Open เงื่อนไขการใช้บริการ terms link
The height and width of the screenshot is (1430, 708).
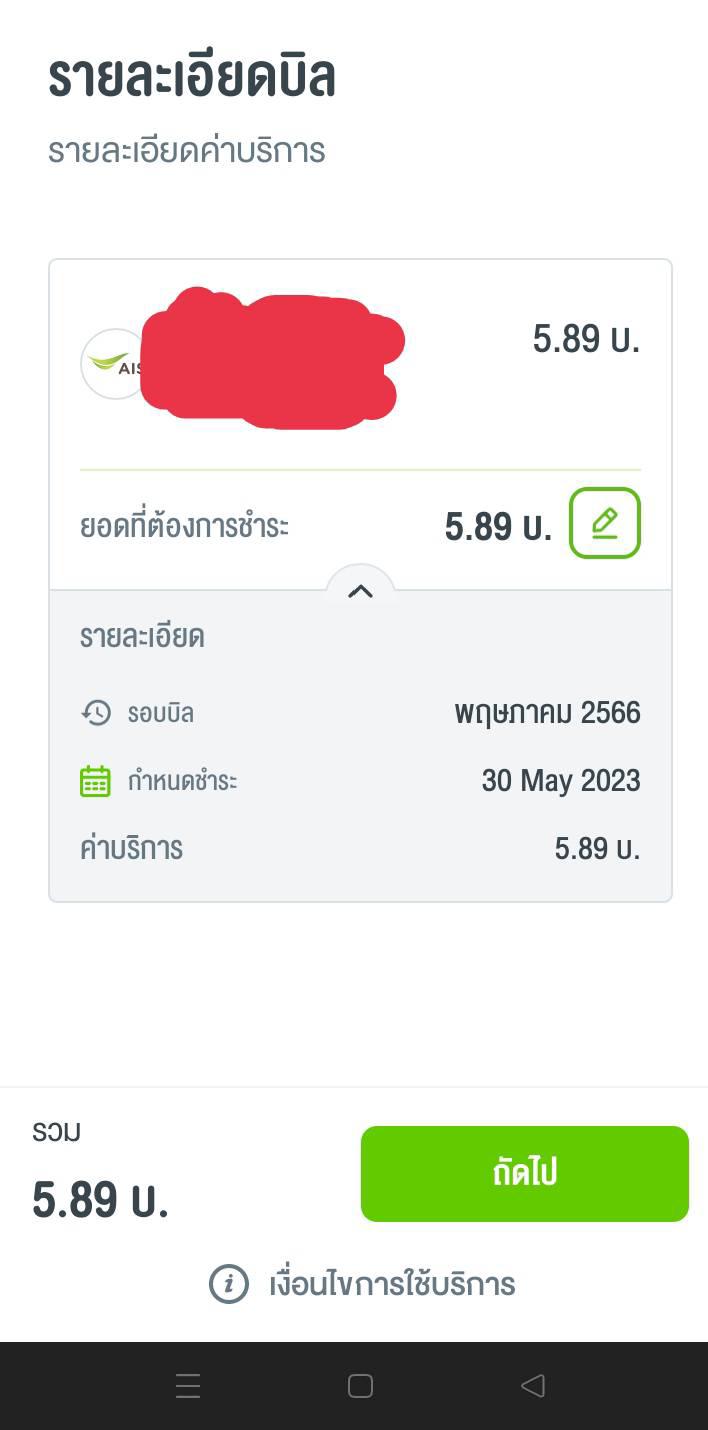point(391,1284)
